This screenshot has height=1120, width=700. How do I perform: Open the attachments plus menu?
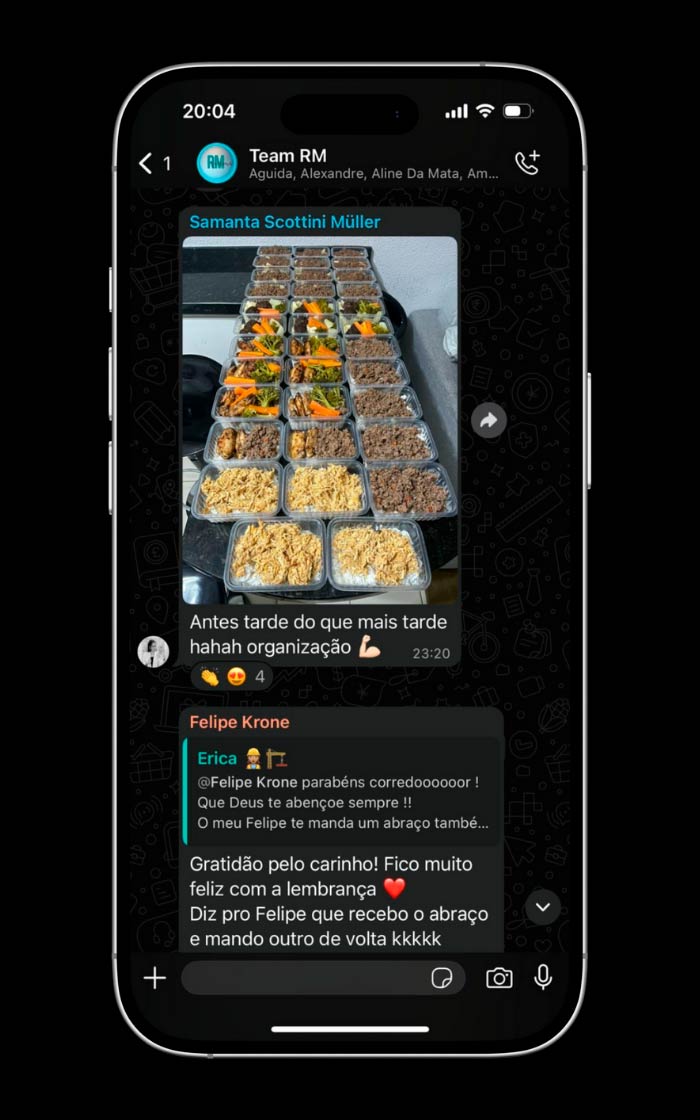[155, 978]
